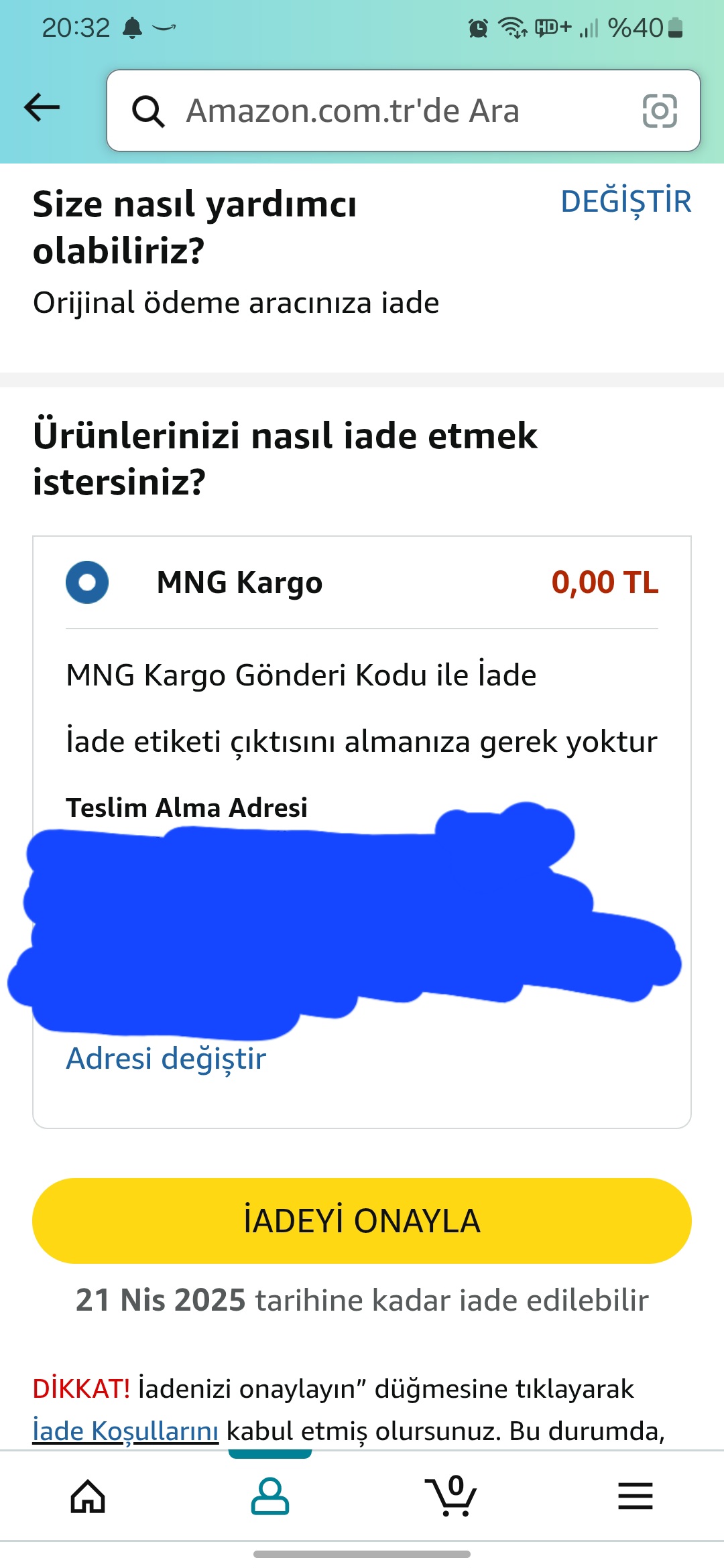Open the hamburger menu tab

pyautogui.click(x=635, y=1496)
